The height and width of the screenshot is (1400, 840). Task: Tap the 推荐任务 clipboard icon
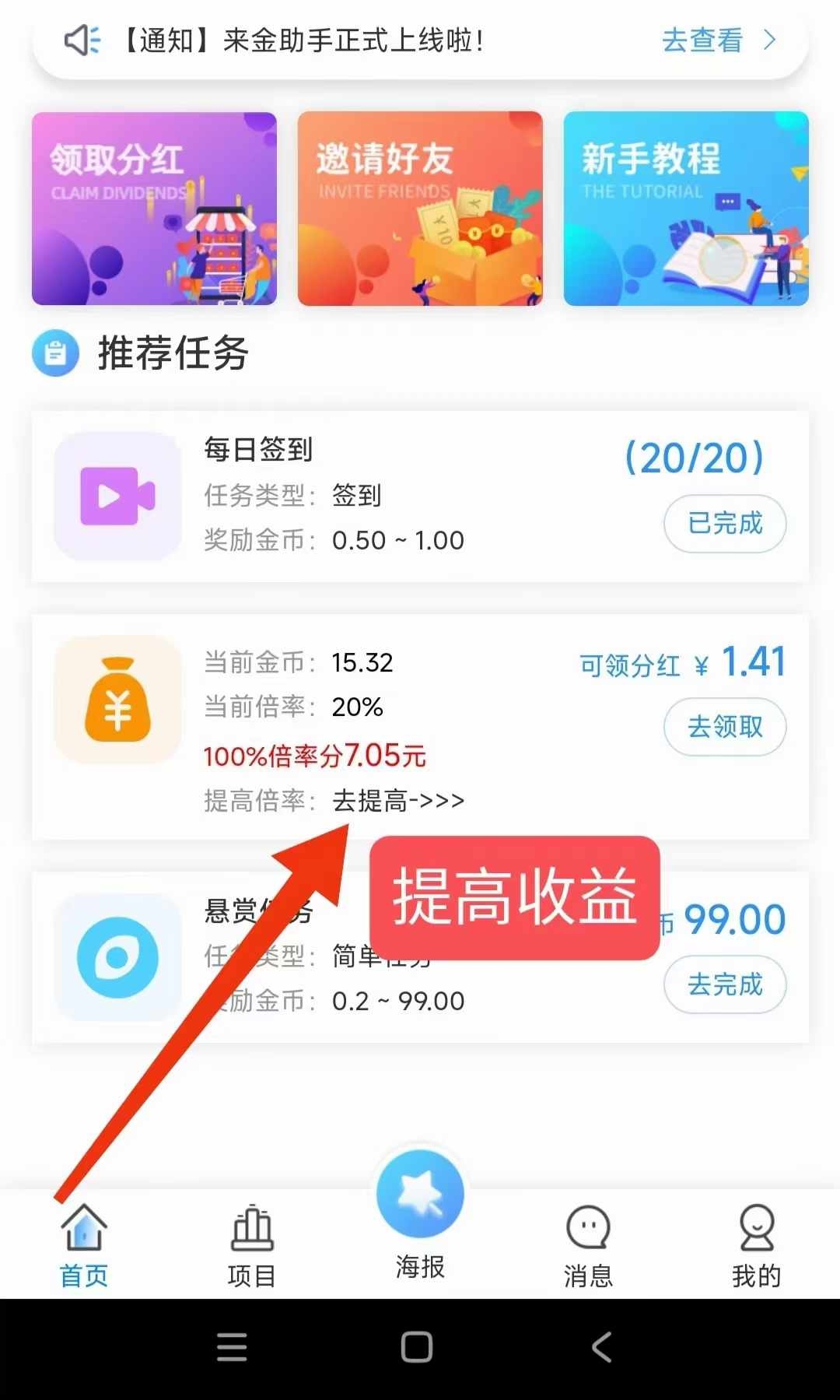pyautogui.click(x=55, y=352)
